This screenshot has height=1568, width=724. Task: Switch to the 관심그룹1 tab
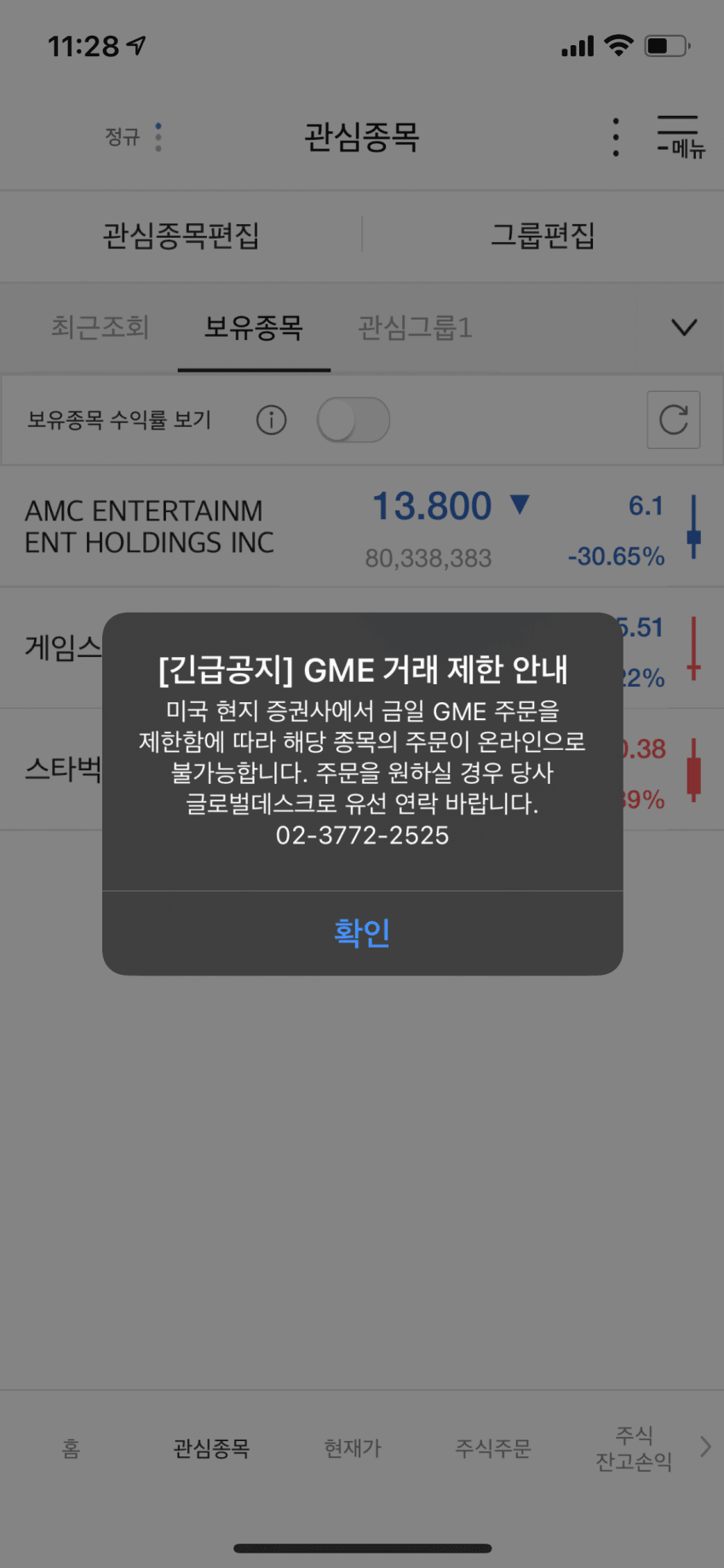coord(415,327)
